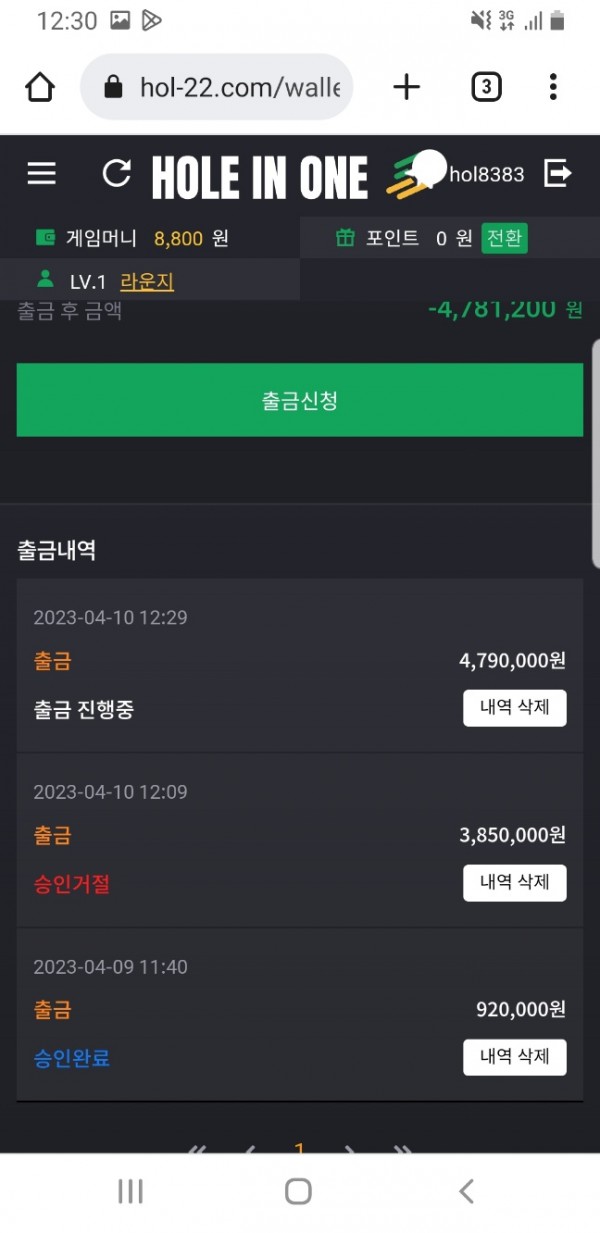Open the 라운지 level link
The height and width of the screenshot is (1233, 600).
coord(147,282)
